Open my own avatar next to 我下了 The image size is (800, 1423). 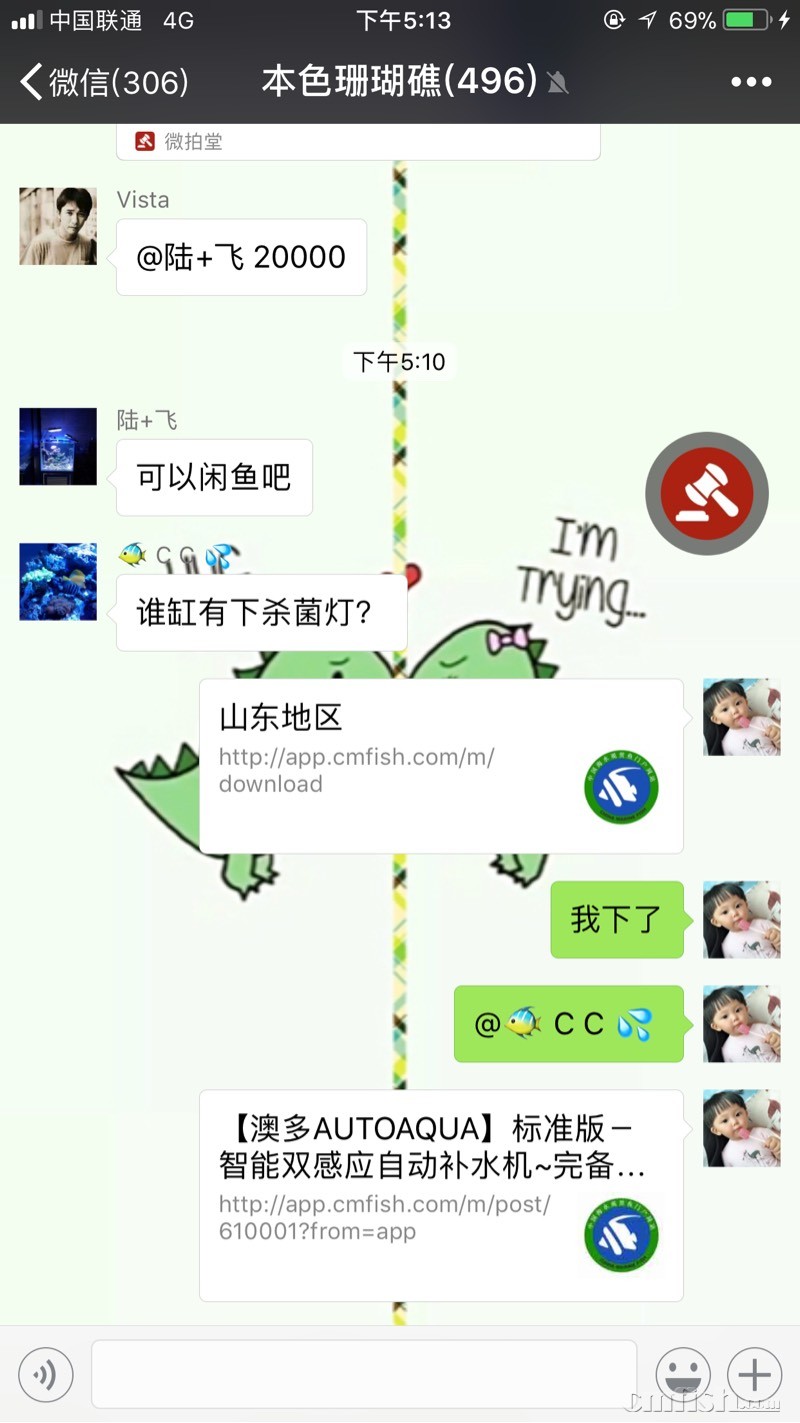741,919
